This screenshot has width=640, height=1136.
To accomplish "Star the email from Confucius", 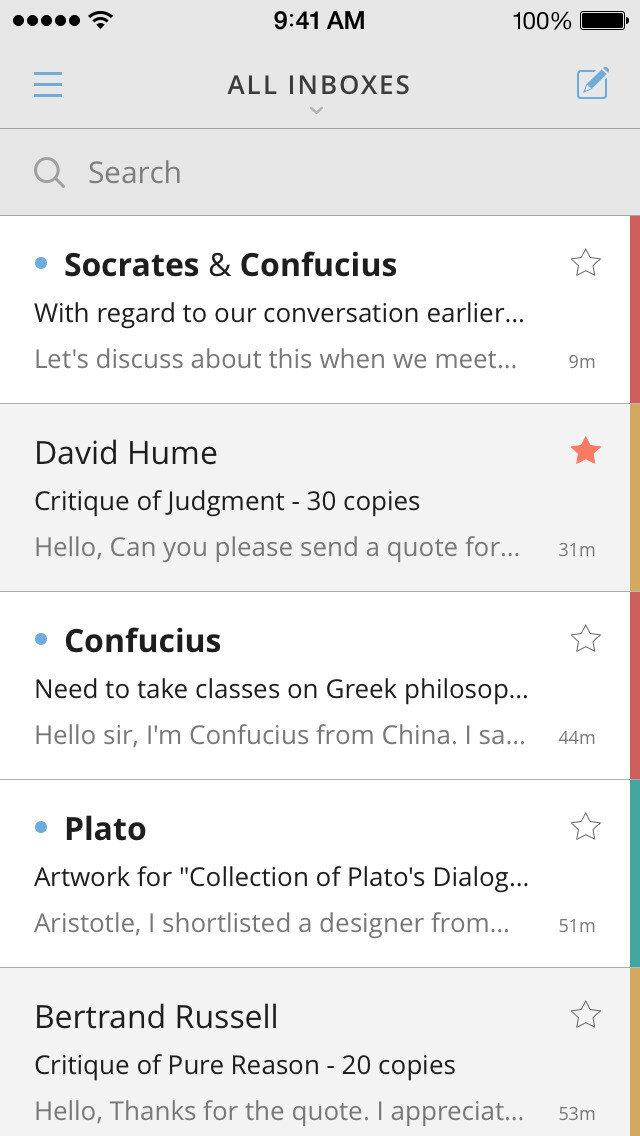I will point(585,639).
